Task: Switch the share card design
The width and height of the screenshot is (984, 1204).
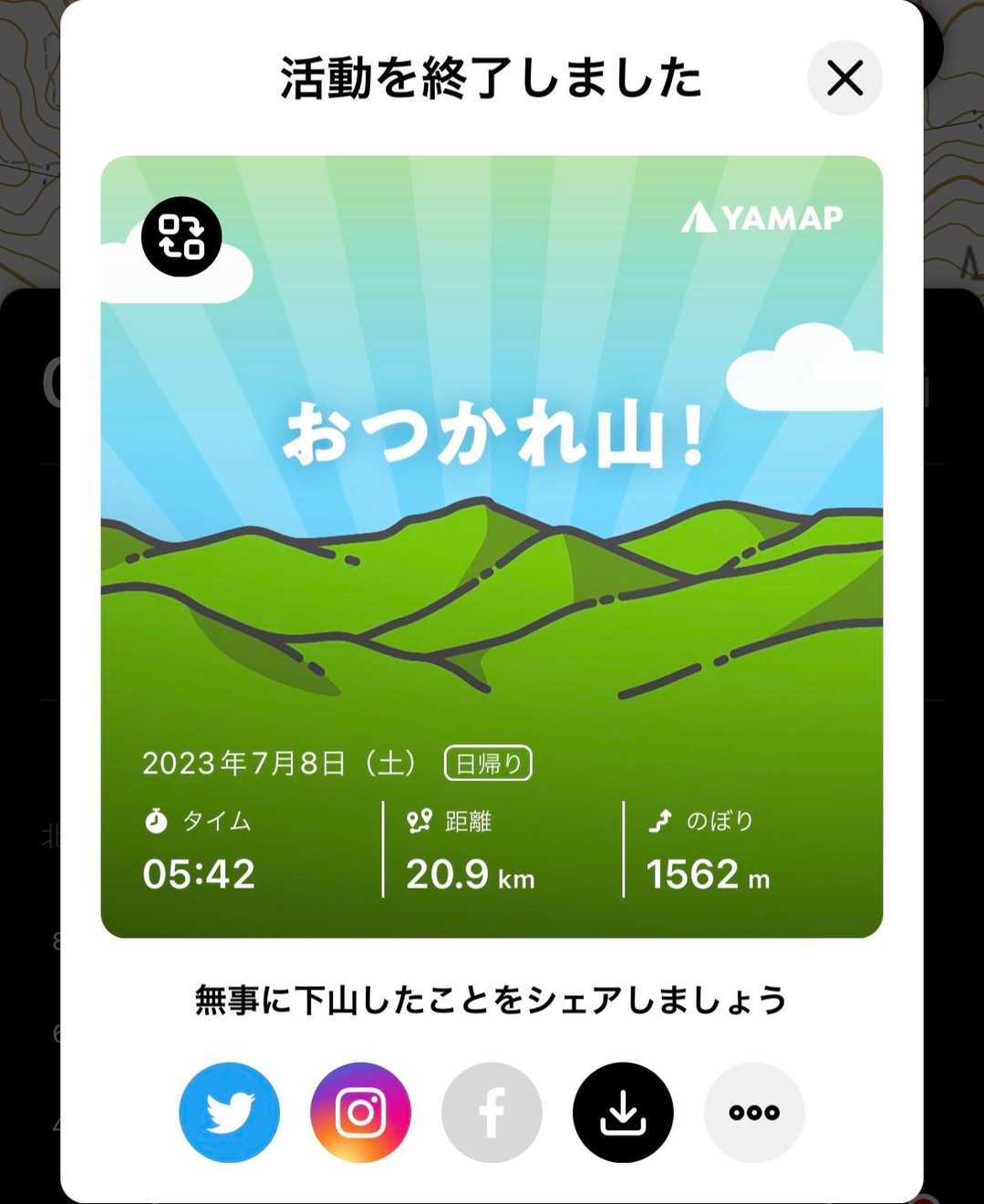Action: (181, 237)
